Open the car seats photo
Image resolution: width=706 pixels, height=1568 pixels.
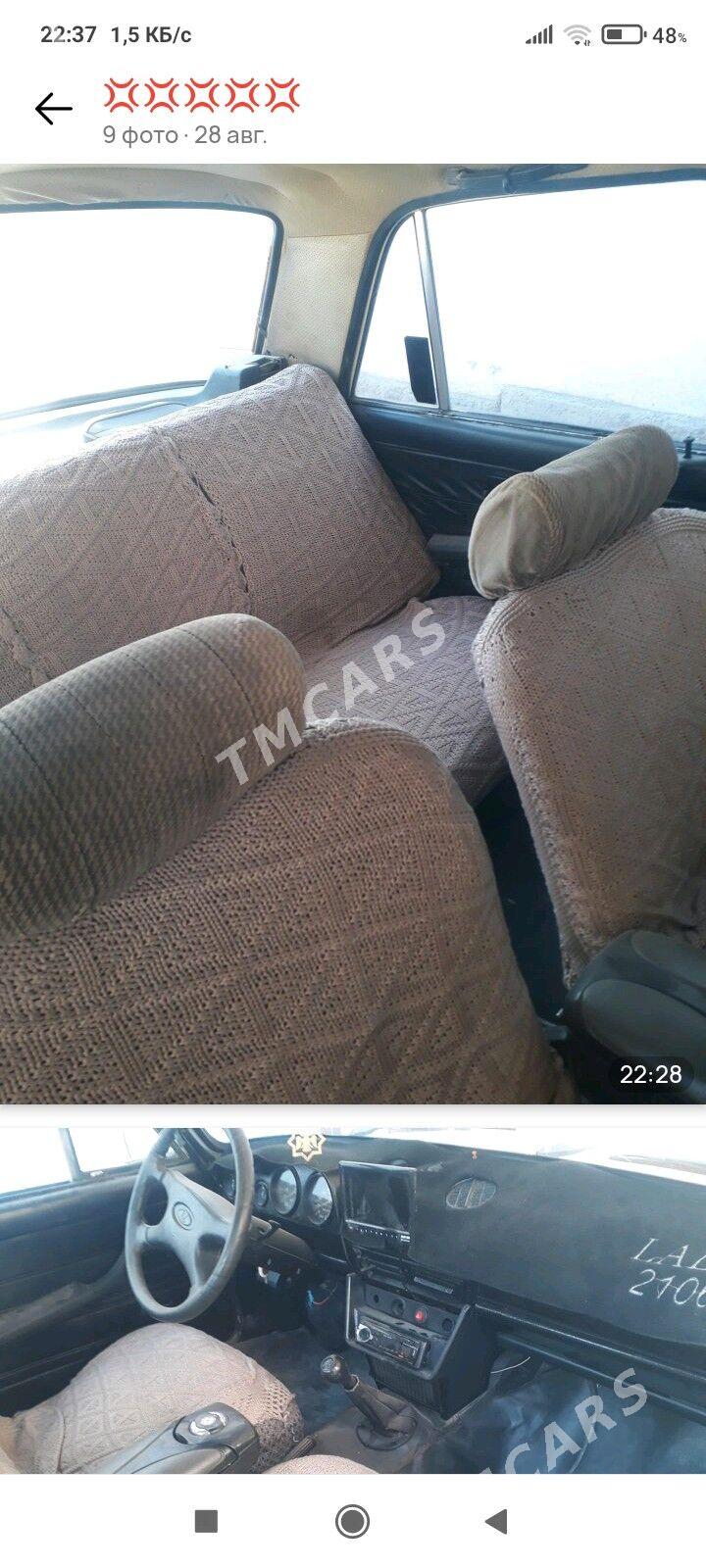[x=353, y=632]
